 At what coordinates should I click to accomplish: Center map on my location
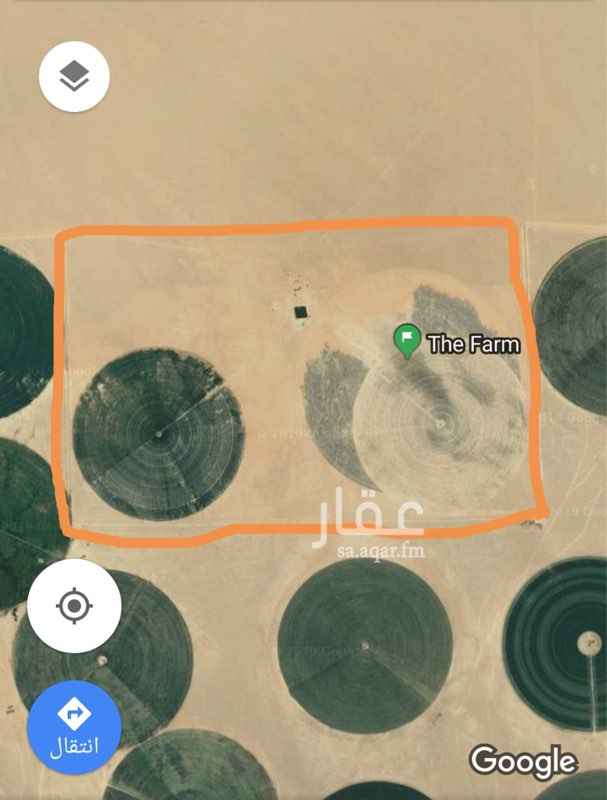click(74, 606)
